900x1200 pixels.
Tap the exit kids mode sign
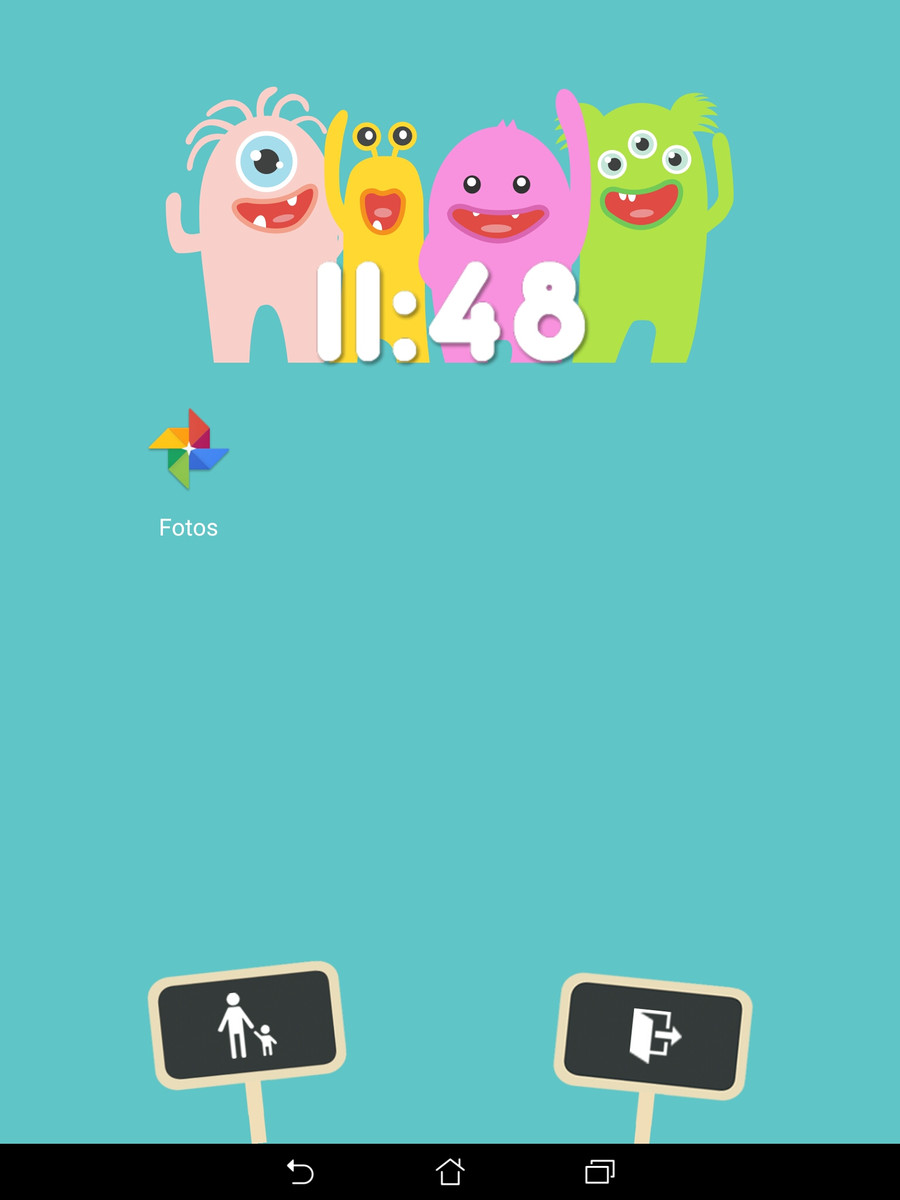[654, 1036]
